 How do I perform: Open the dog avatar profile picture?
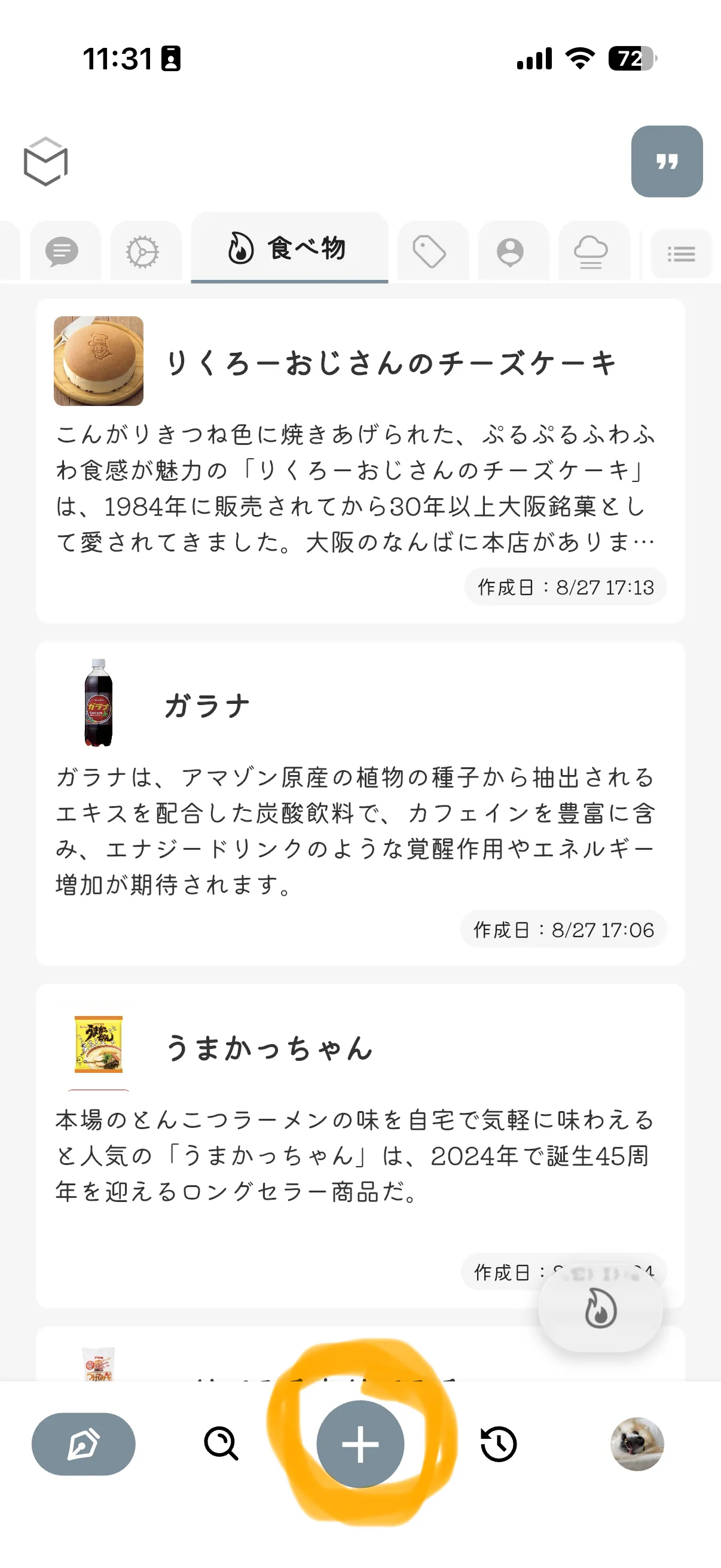(638, 1444)
